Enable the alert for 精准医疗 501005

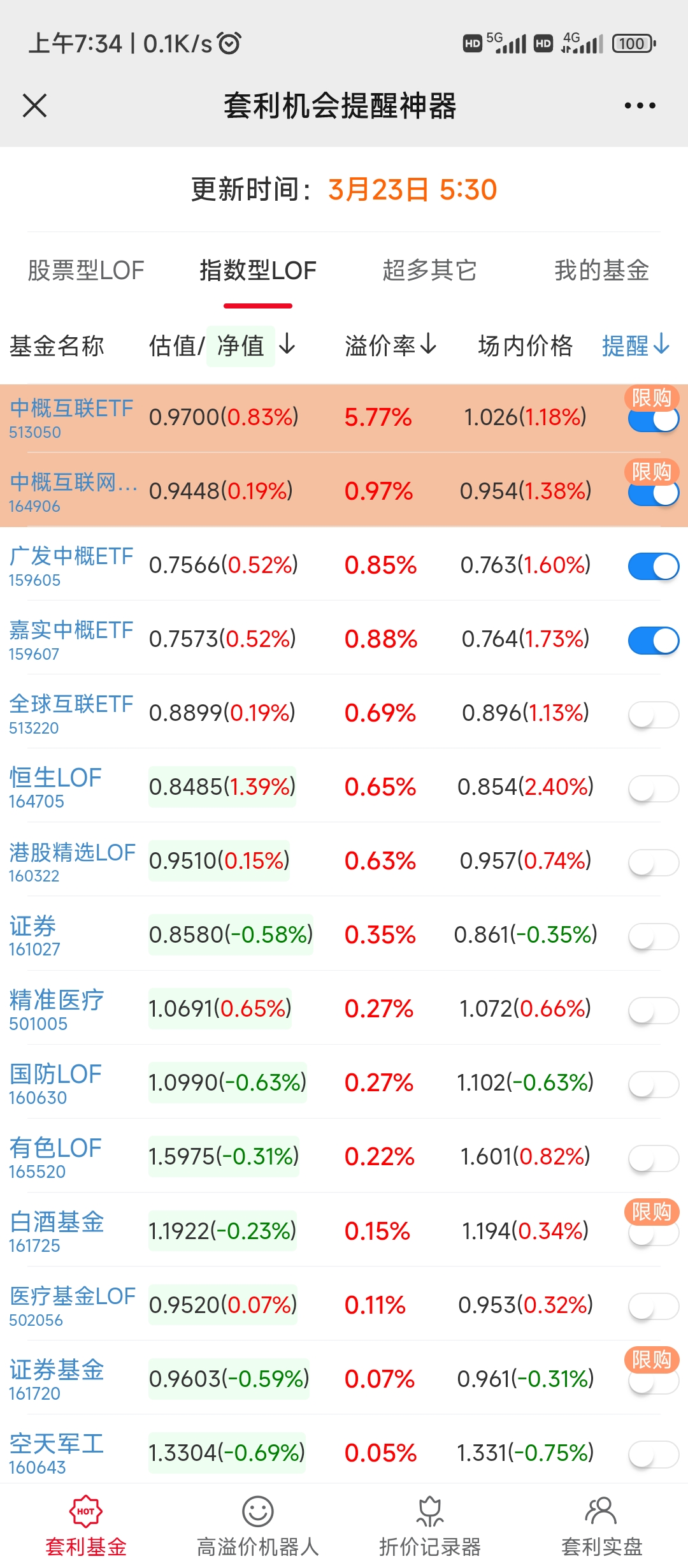pos(653,1010)
